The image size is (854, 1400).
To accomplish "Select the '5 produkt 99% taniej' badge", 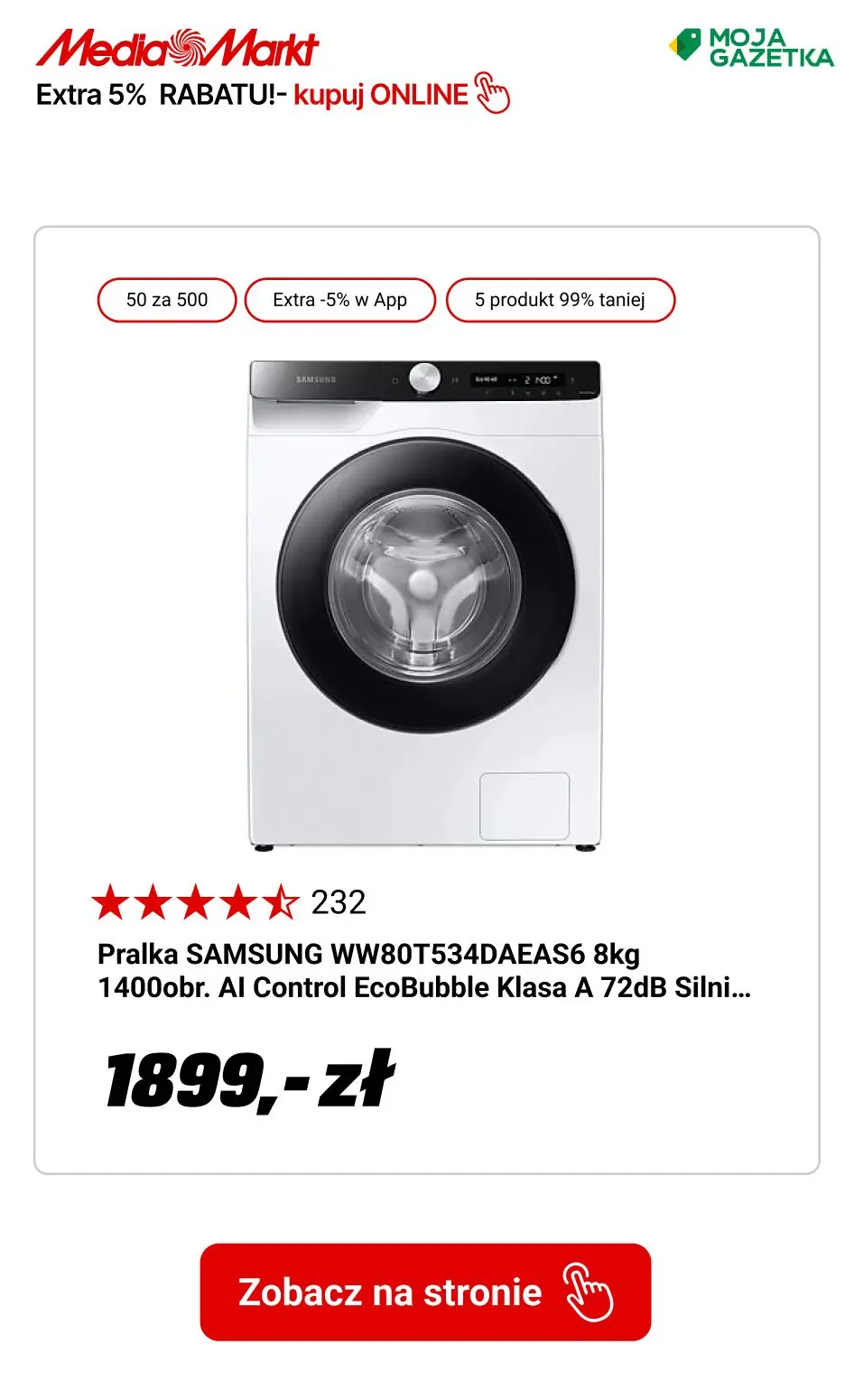I will [x=560, y=300].
